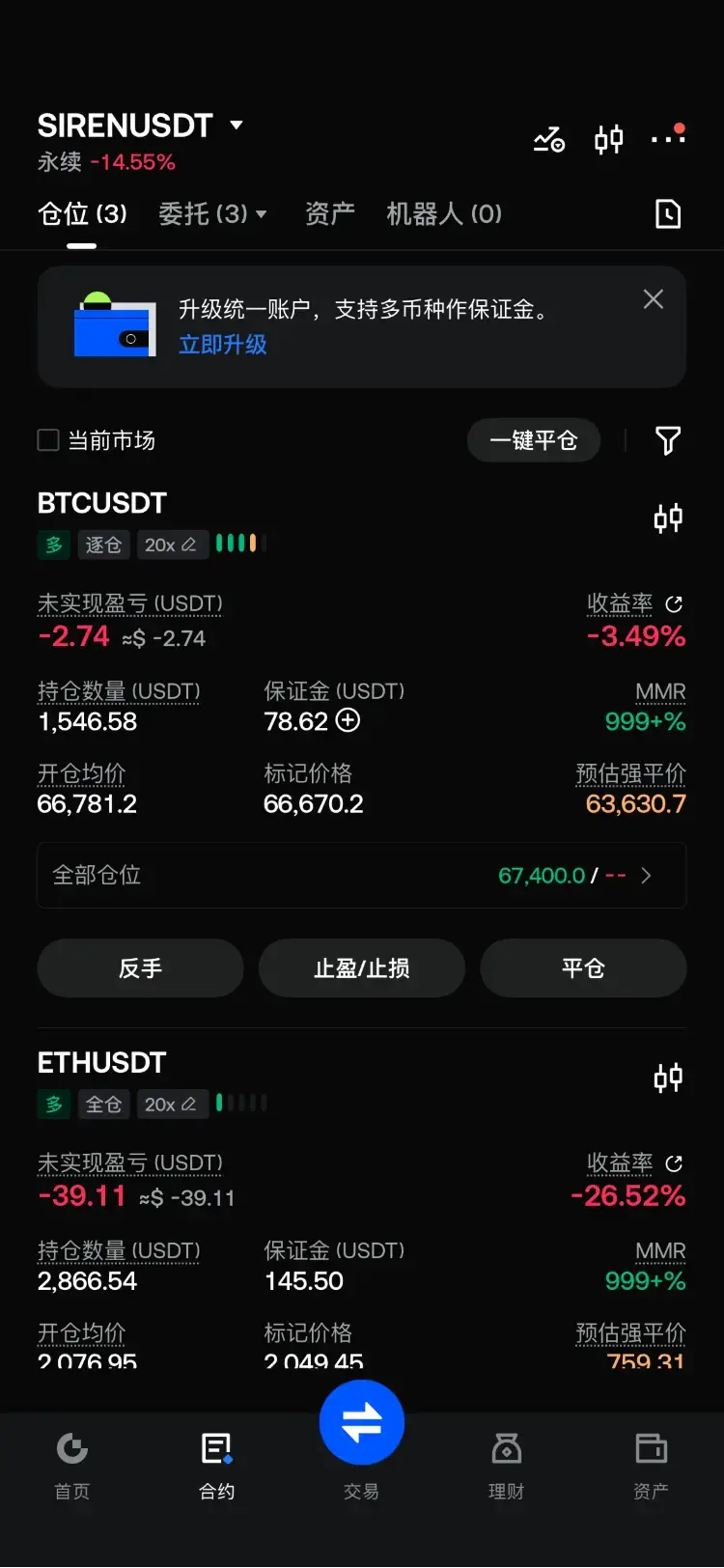The height and width of the screenshot is (1568, 724).
Task: Tap 反手 to reverse BTCUSDT position
Action: coord(140,968)
